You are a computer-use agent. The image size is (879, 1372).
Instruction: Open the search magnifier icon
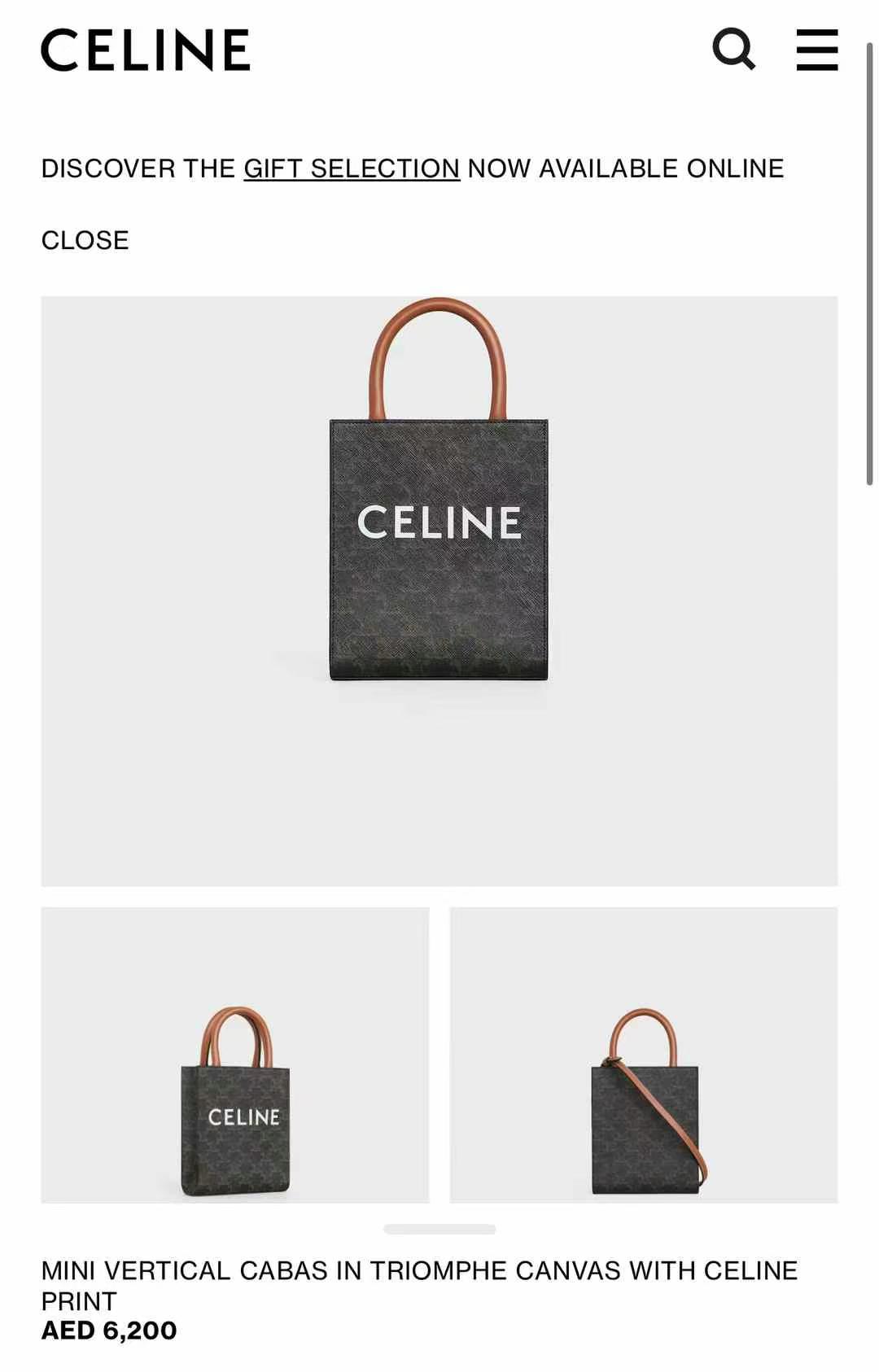pos(733,50)
